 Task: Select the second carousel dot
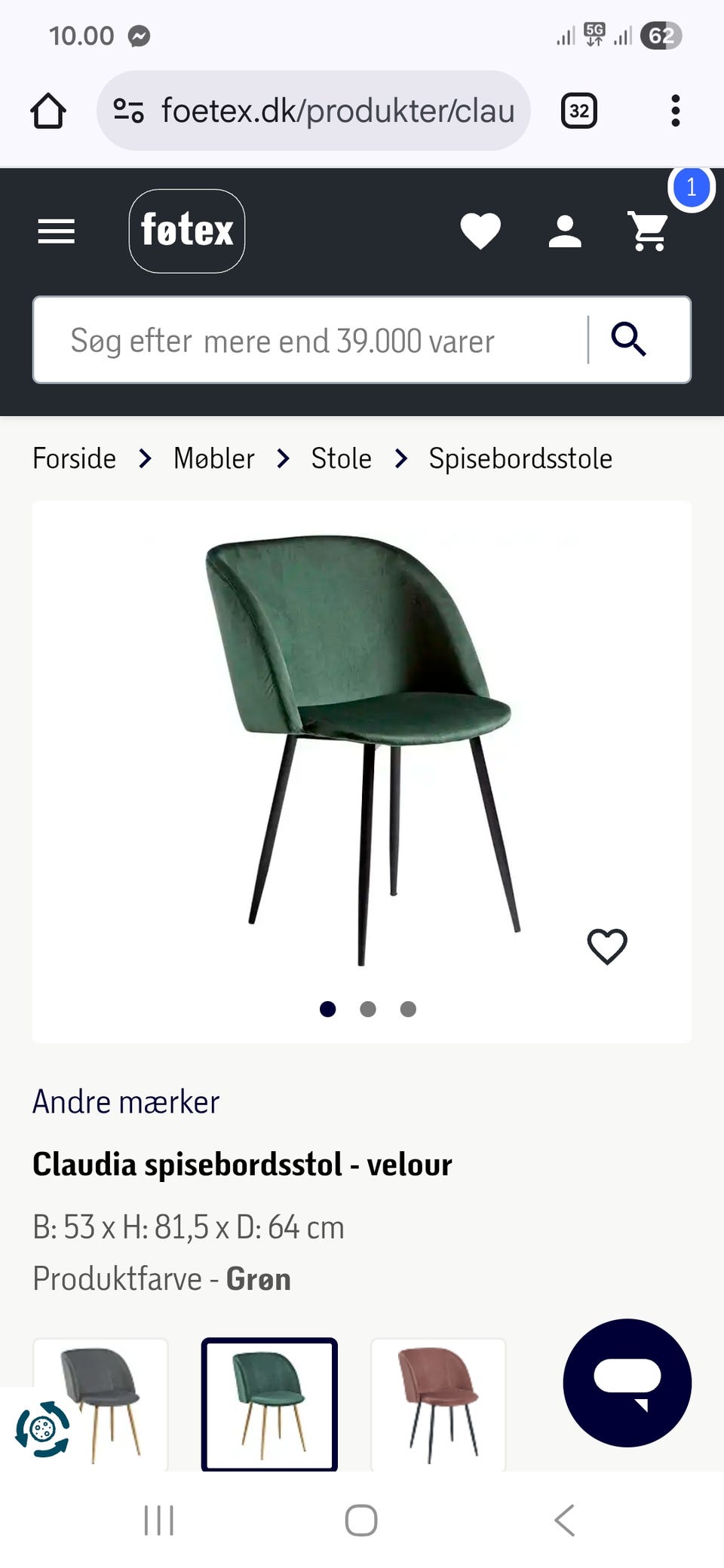tap(368, 1009)
